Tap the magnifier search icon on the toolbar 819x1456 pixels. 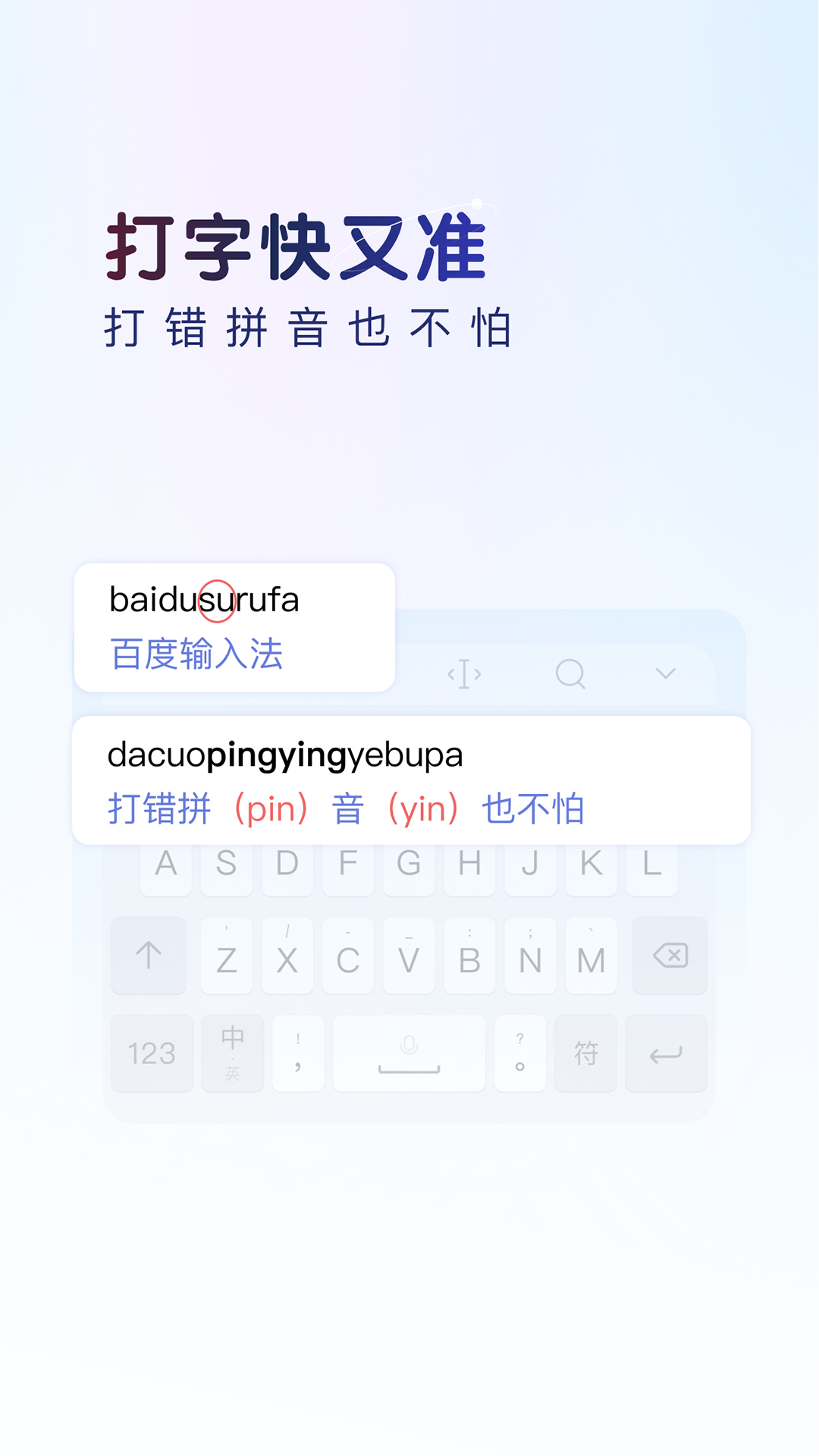(570, 673)
